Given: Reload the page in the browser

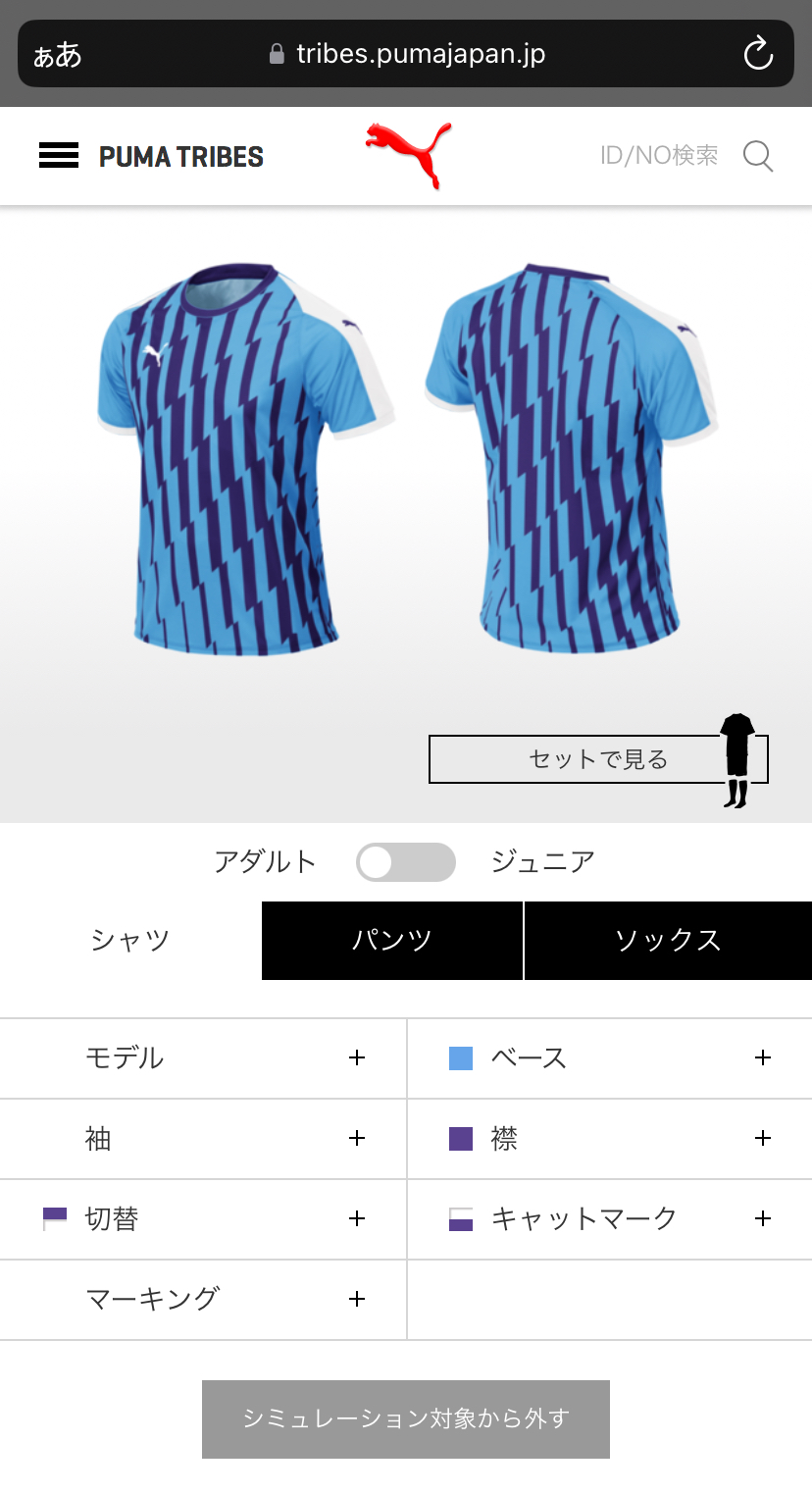Looking at the screenshot, I should tap(758, 54).
